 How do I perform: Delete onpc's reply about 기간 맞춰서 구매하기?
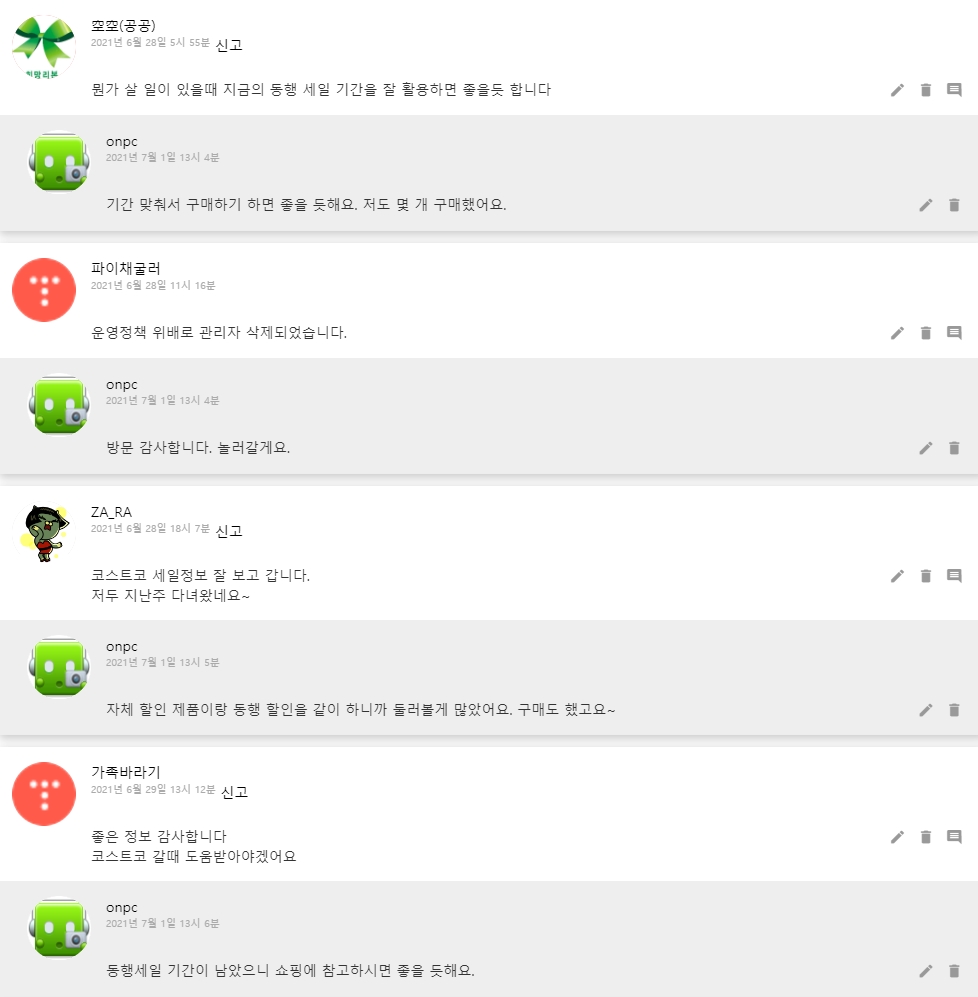pos(954,205)
